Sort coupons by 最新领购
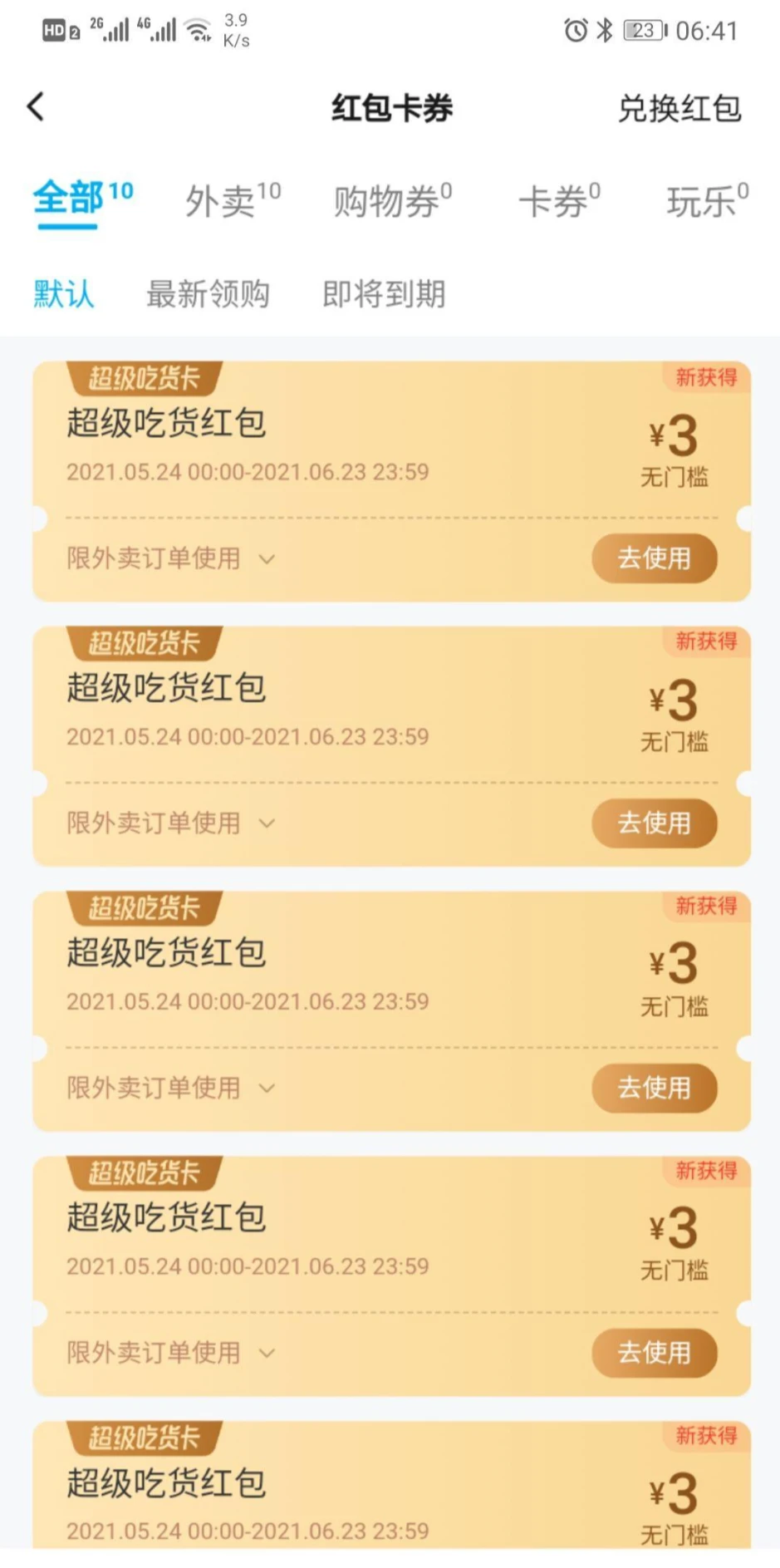Viewport: 780px width, 1568px height. coord(208,293)
